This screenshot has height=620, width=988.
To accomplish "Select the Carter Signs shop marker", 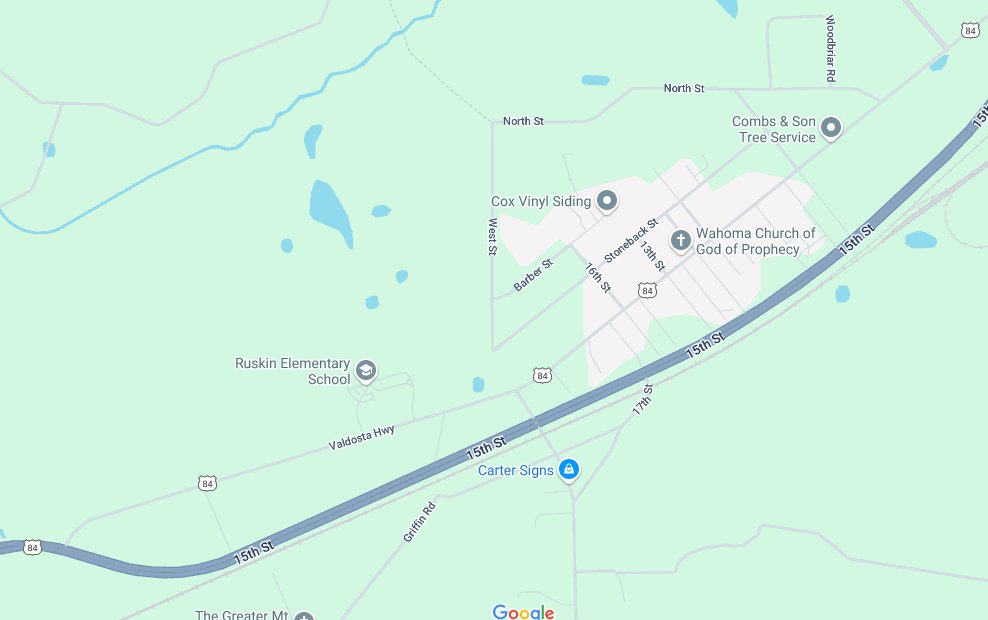I will coord(569,469).
